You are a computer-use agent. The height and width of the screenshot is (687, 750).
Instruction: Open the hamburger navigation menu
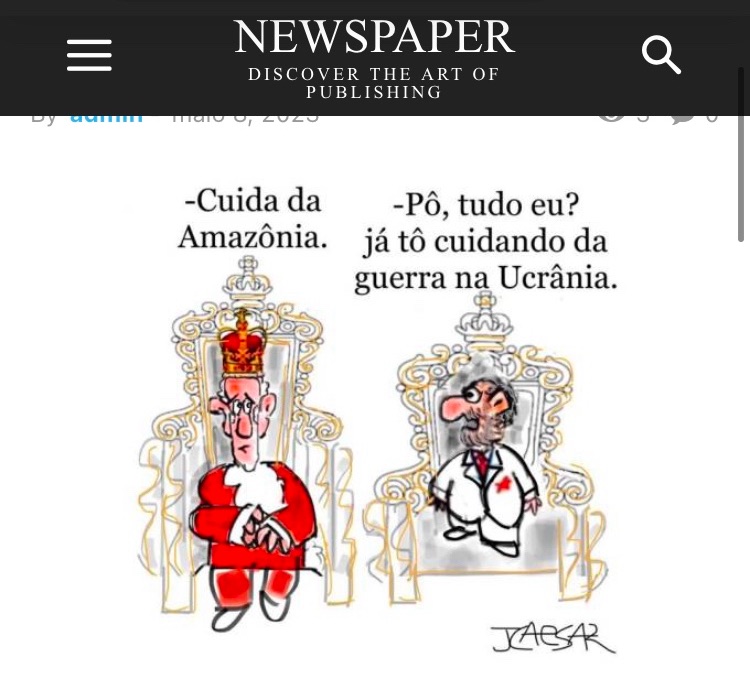coord(89,55)
